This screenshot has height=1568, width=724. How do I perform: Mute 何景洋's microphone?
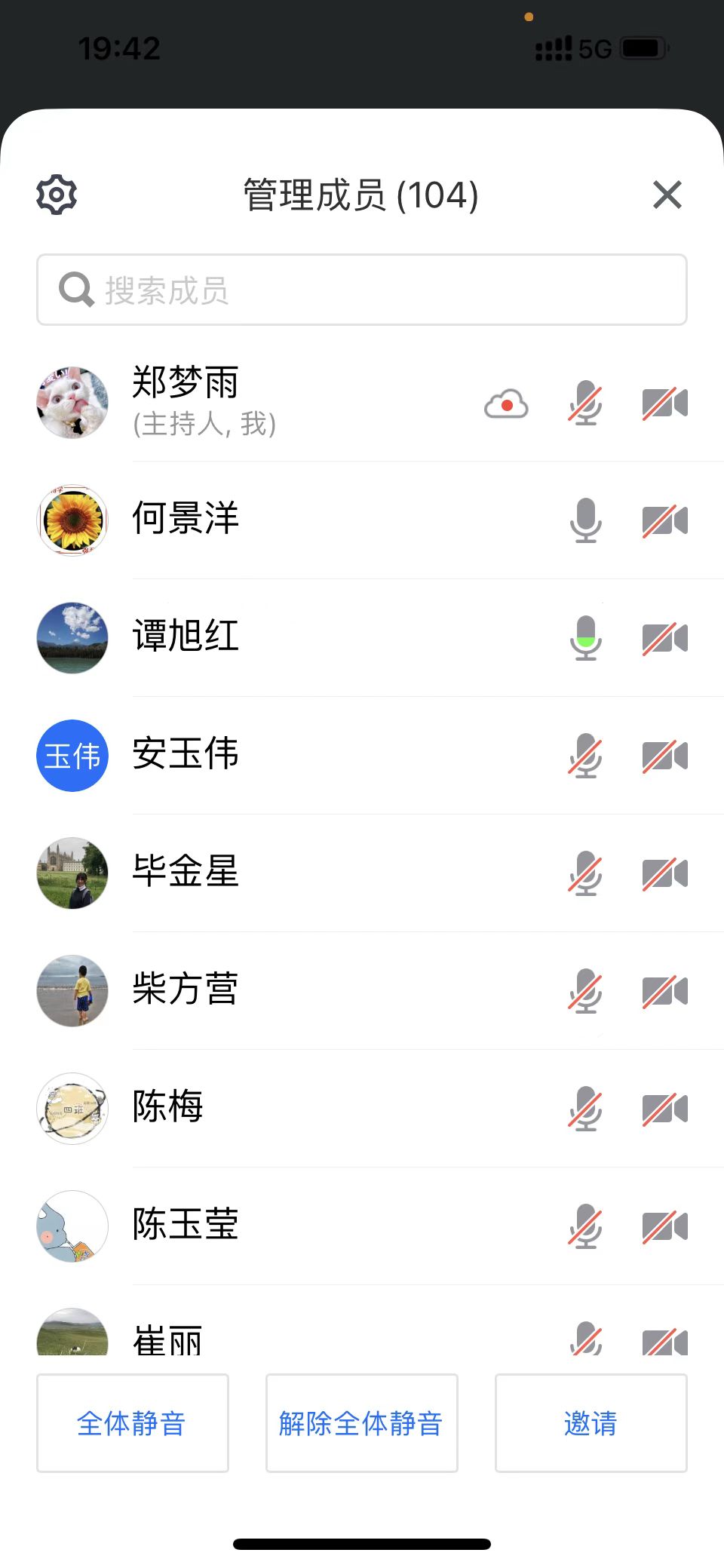(x=586, y=520)
